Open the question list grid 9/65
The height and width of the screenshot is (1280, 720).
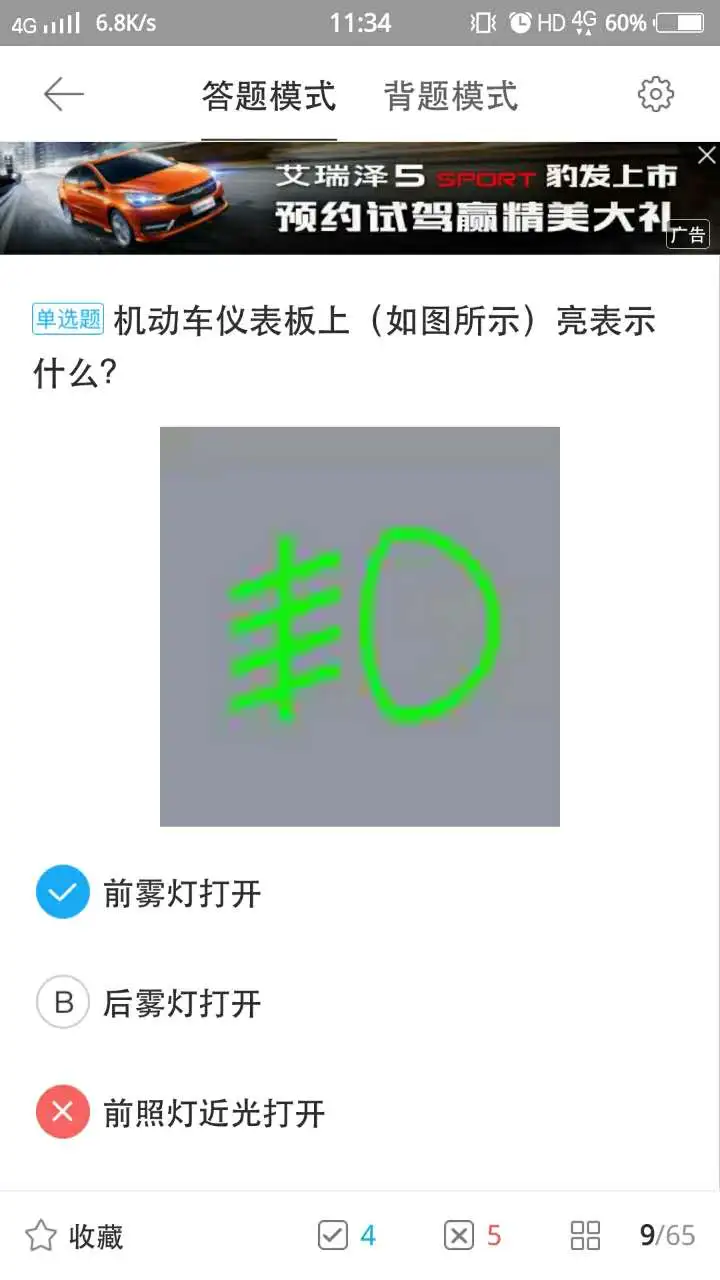click(x=632, y=1236)
